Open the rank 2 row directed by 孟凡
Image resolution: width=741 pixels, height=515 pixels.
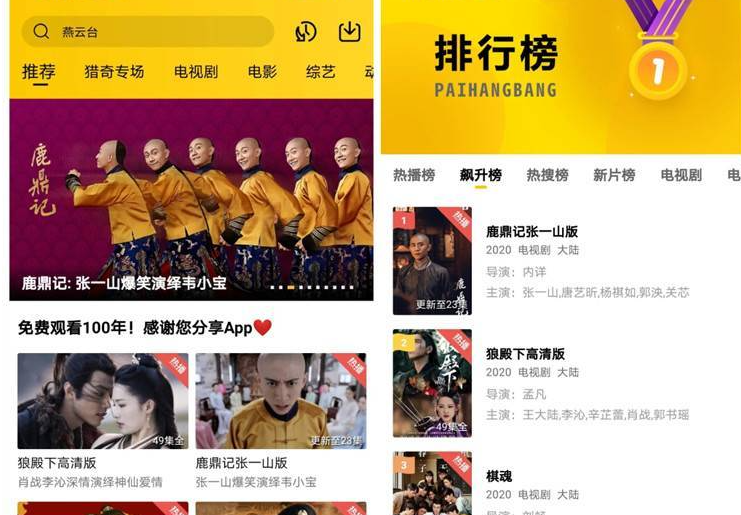[560, 383]
